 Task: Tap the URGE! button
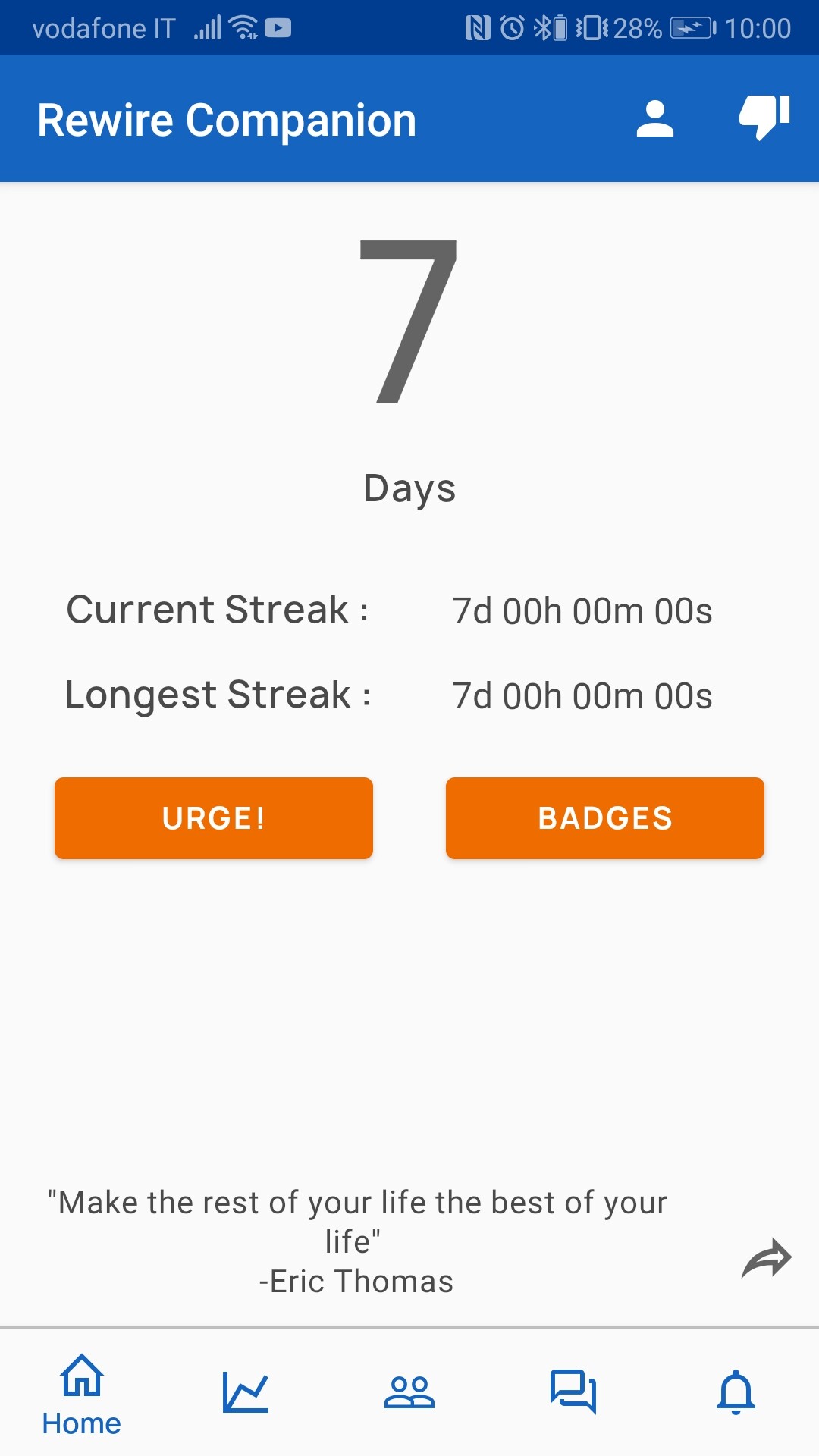point(214,818)
